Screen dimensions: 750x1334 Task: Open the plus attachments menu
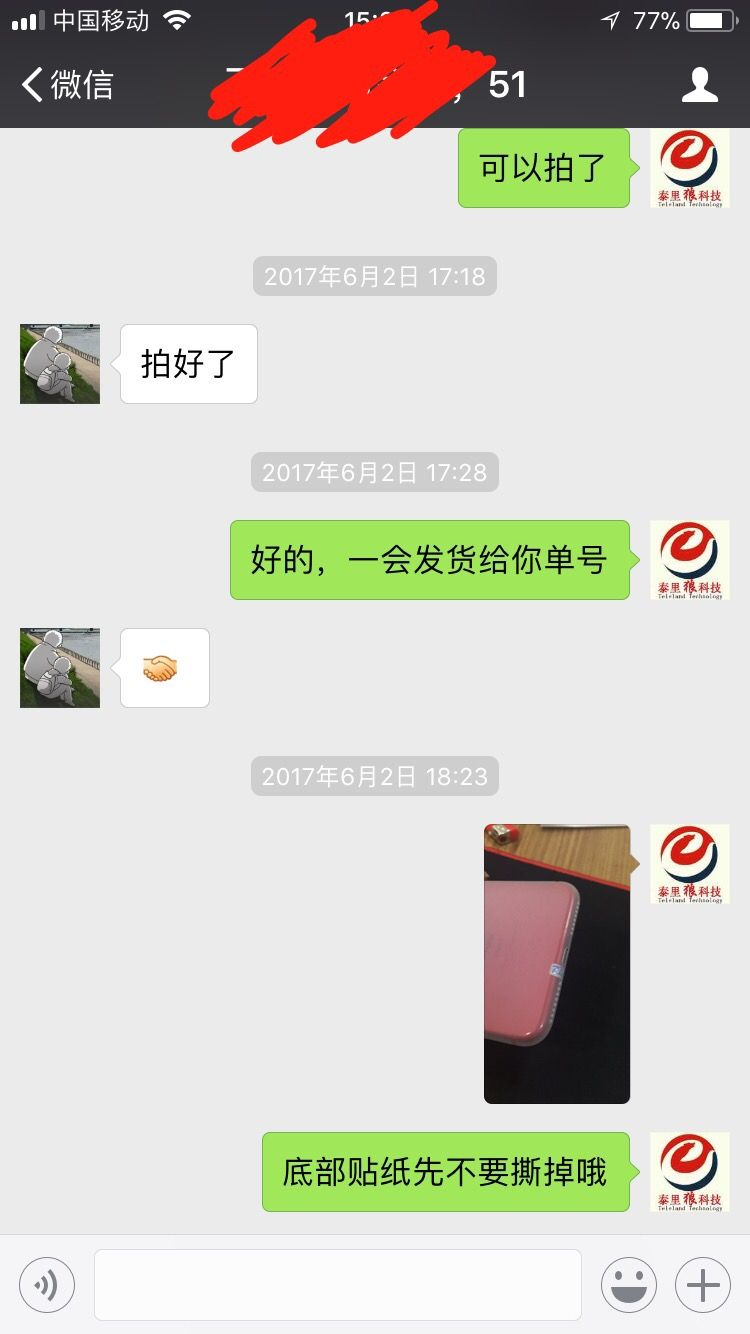703,1285
